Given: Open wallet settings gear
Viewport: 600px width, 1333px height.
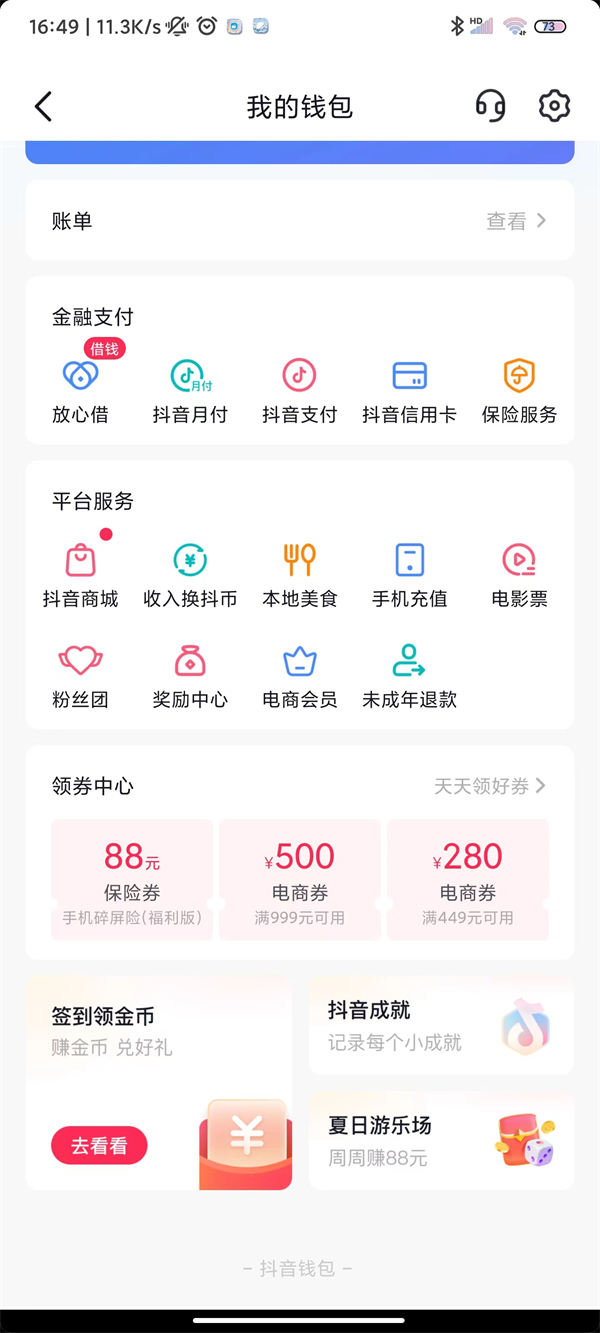Looking at the screenshot, I should (554, 106).
